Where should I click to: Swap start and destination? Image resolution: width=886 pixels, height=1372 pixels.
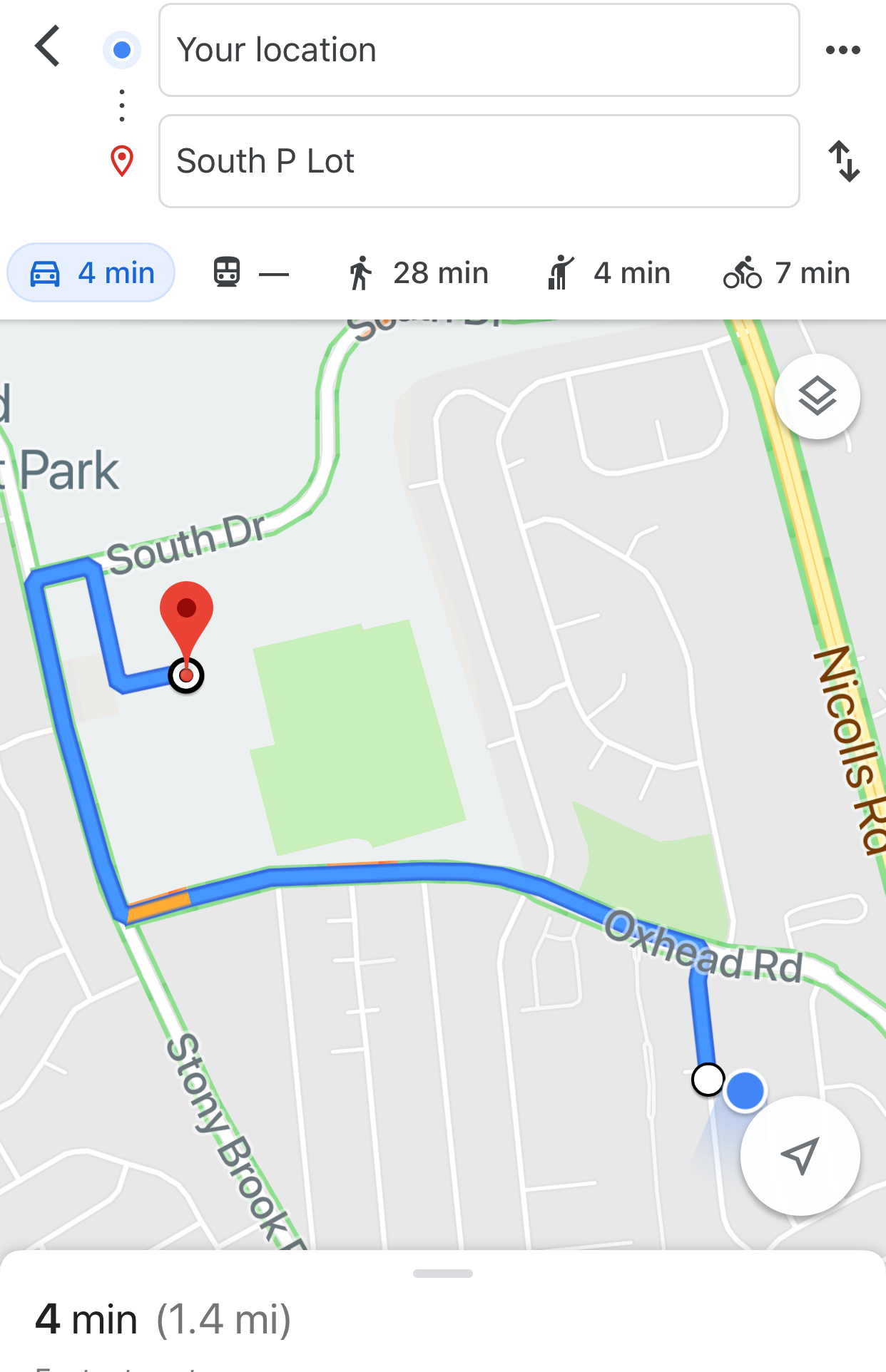(x=843, y=161)
